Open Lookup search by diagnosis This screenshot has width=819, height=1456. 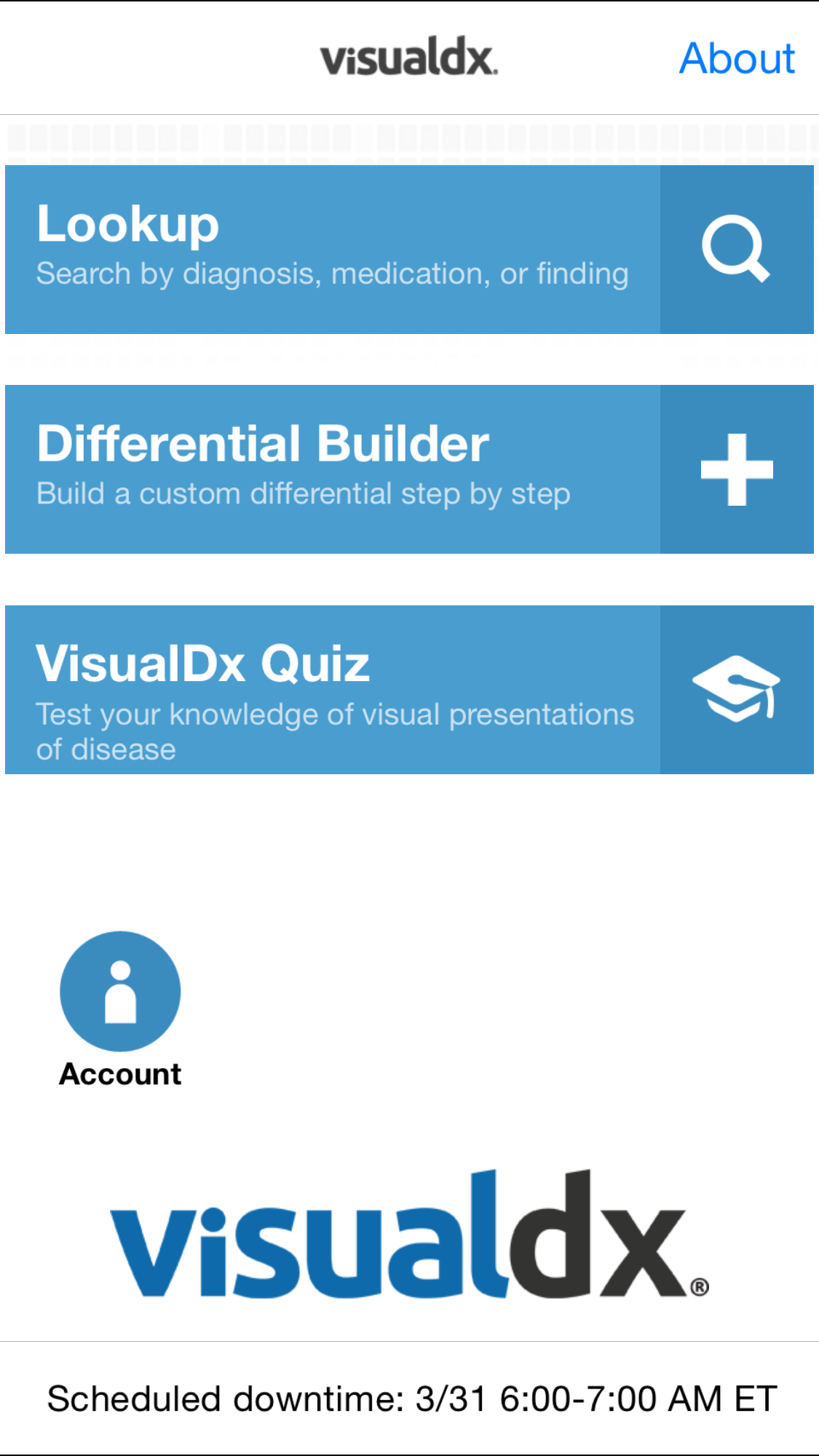pyautogui.click(x=408, y=250)
